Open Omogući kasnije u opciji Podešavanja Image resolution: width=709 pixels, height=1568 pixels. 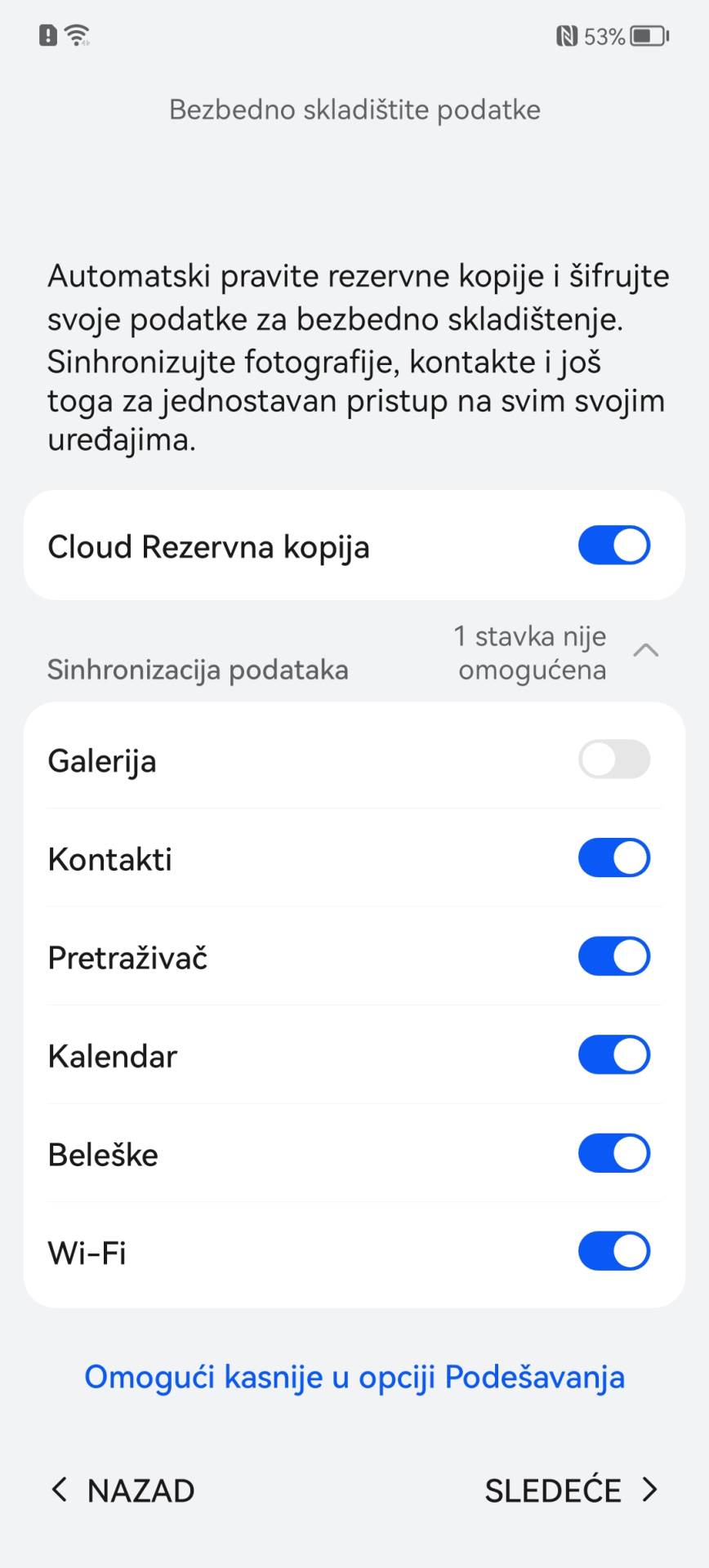pos(354,1377)
